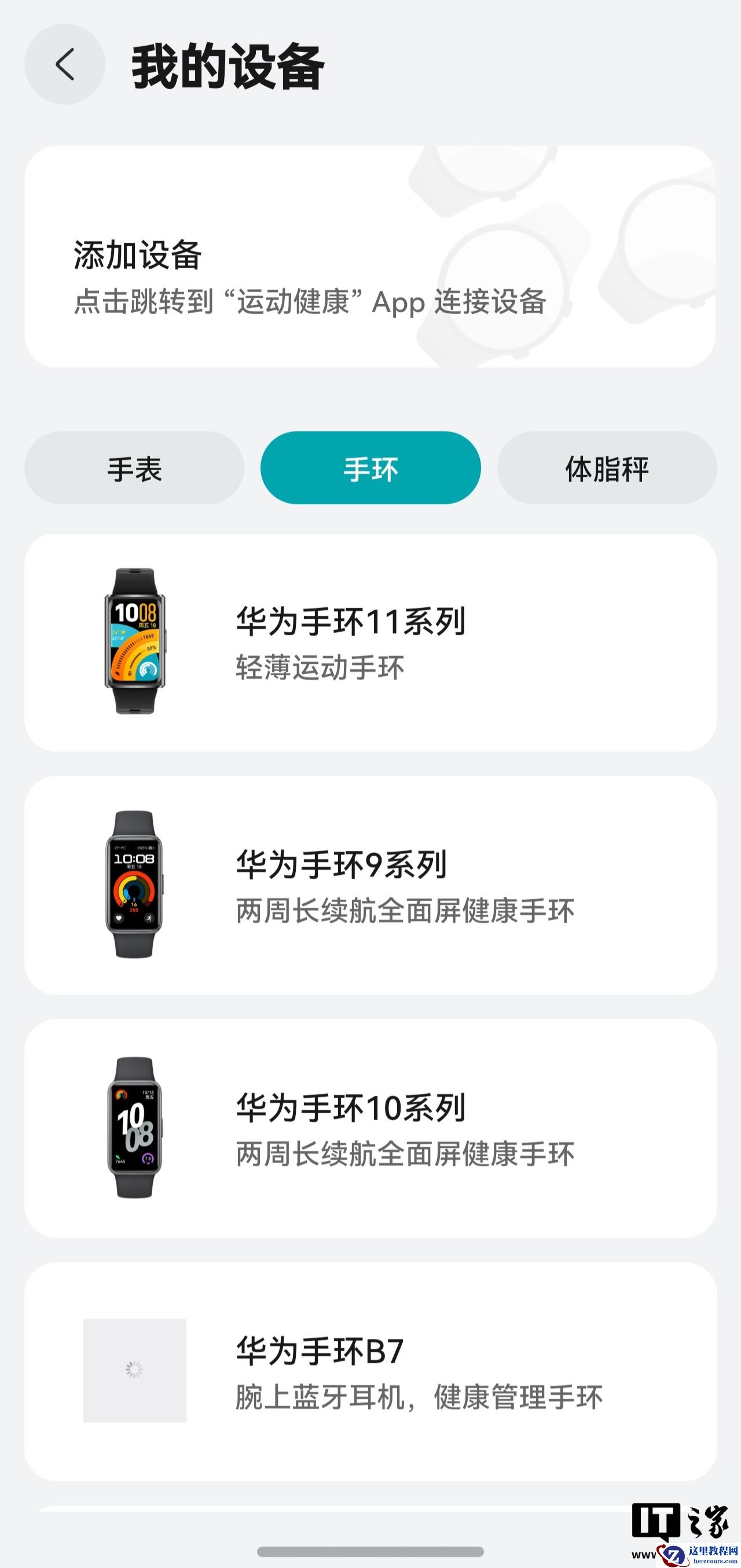Switch to the 体脂秤 tab
This screenshot has height=1568, width=741.
coord(607,468)
